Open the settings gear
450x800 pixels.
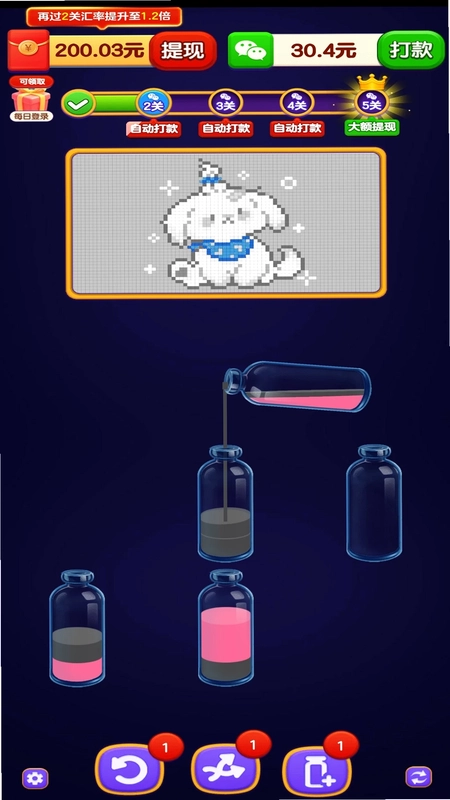[35, 779]
